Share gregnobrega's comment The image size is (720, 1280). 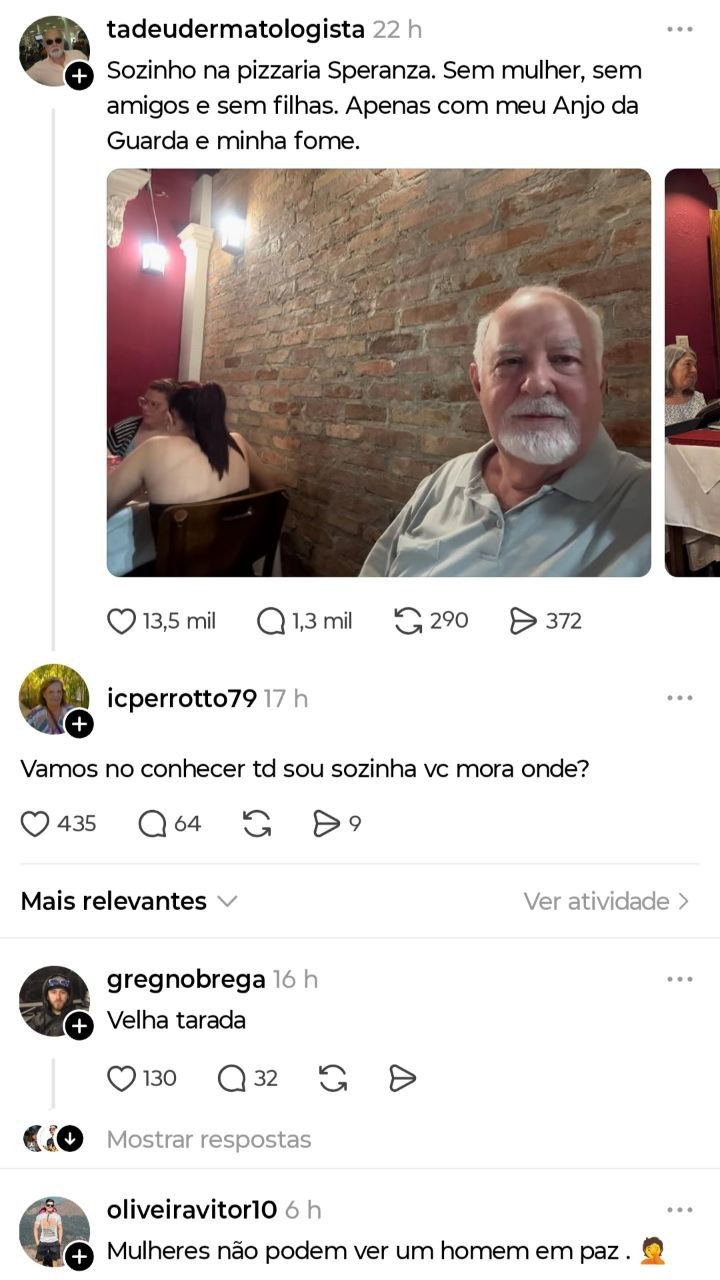pos(402,1078)
